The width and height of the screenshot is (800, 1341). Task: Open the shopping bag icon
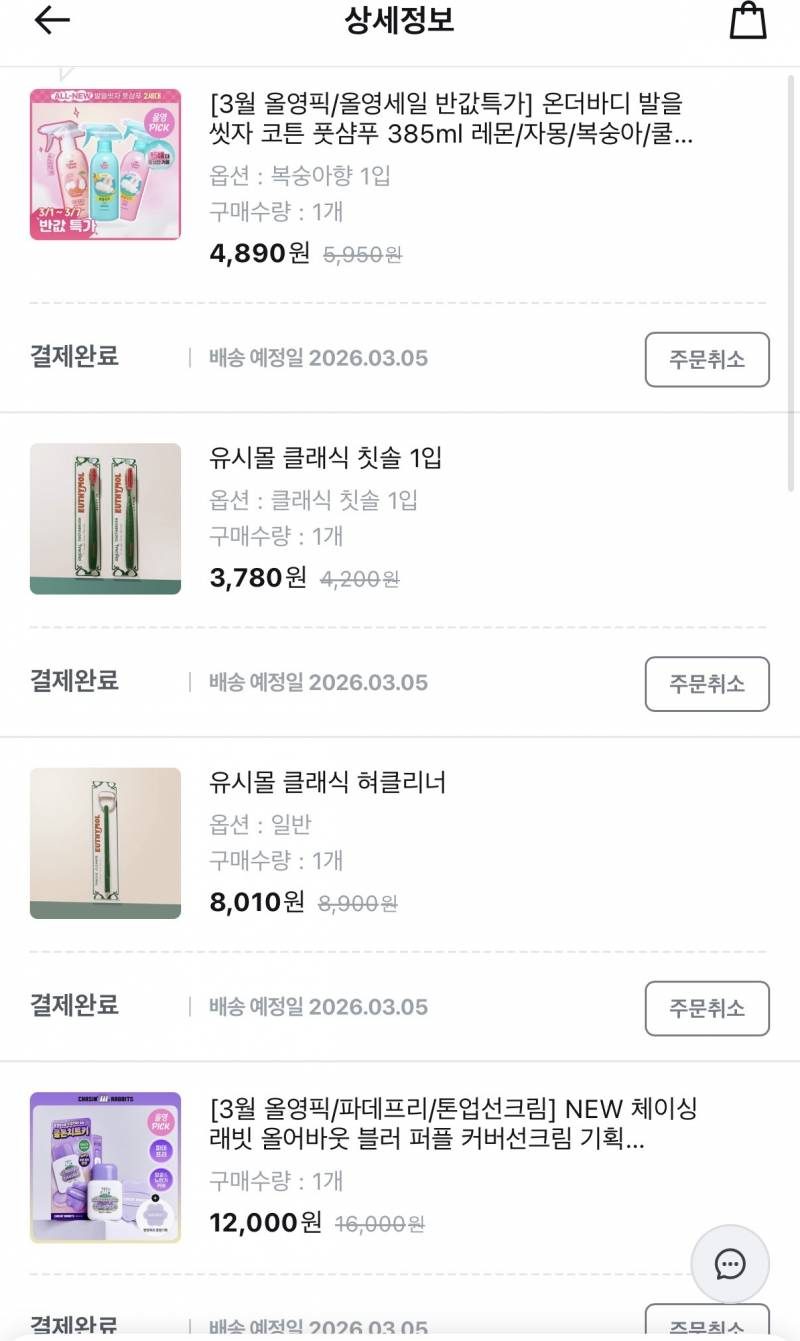coord(750,21)
